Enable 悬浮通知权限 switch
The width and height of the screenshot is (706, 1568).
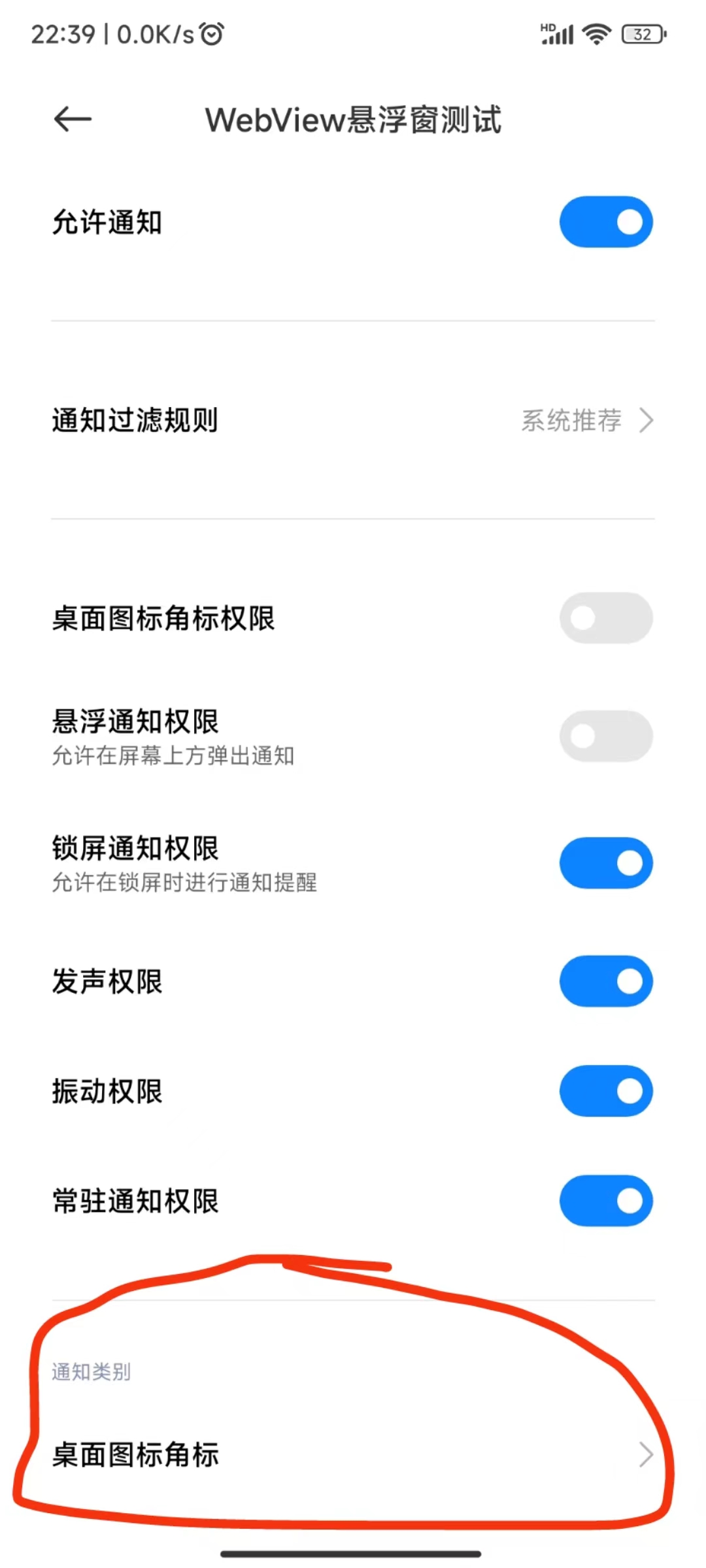[x=606, y=736]
